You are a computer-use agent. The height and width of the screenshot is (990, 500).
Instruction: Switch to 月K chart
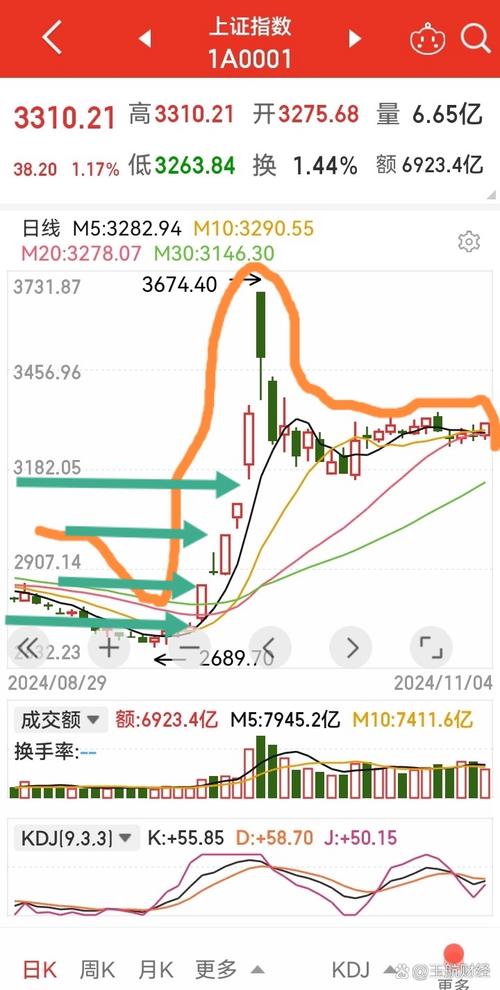[155, 969]
